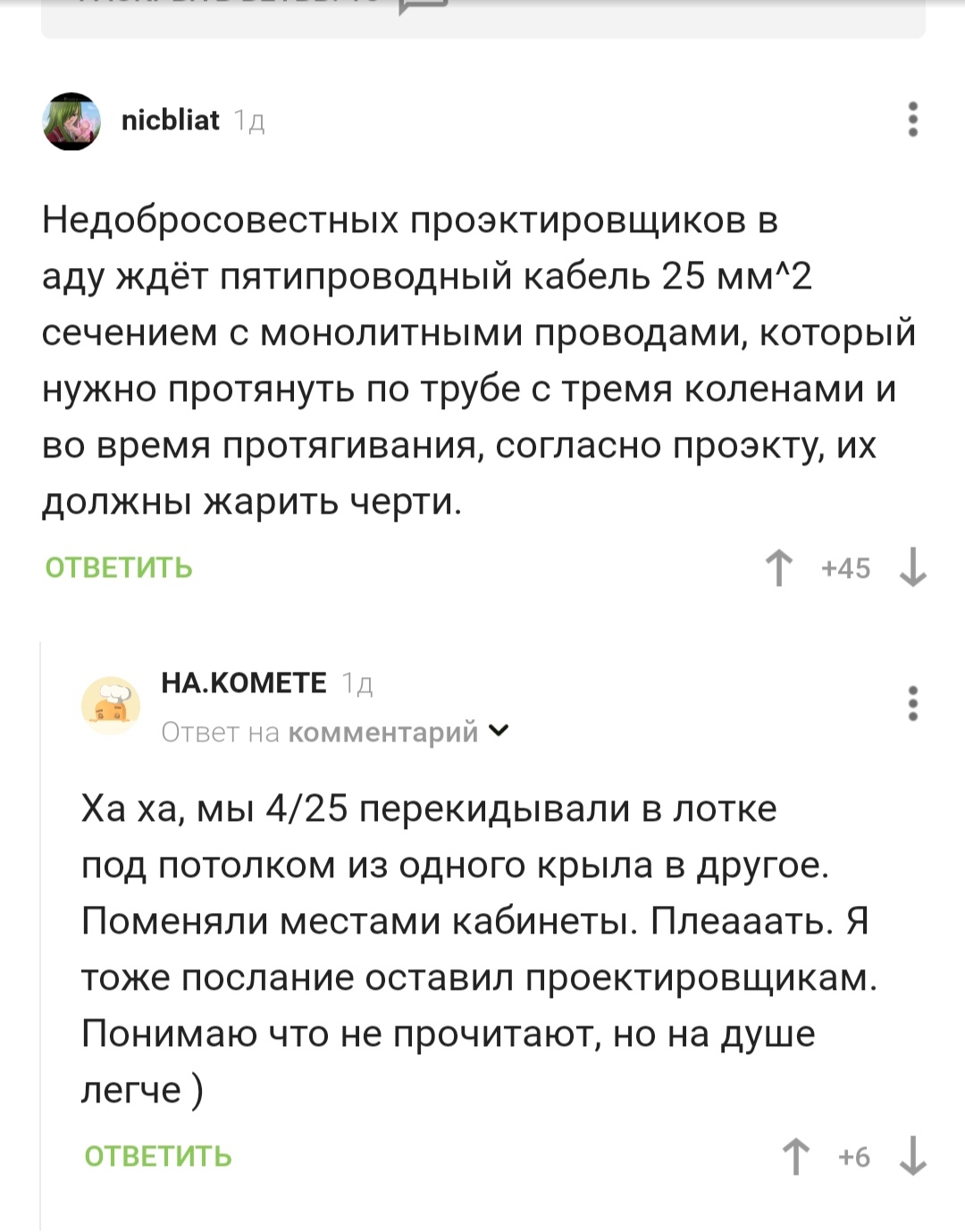Viewport: 965px width, 1232px height.
Task: Downvote НА.КОМЕТЕ's comment
Action: (x=912, y=1156)
